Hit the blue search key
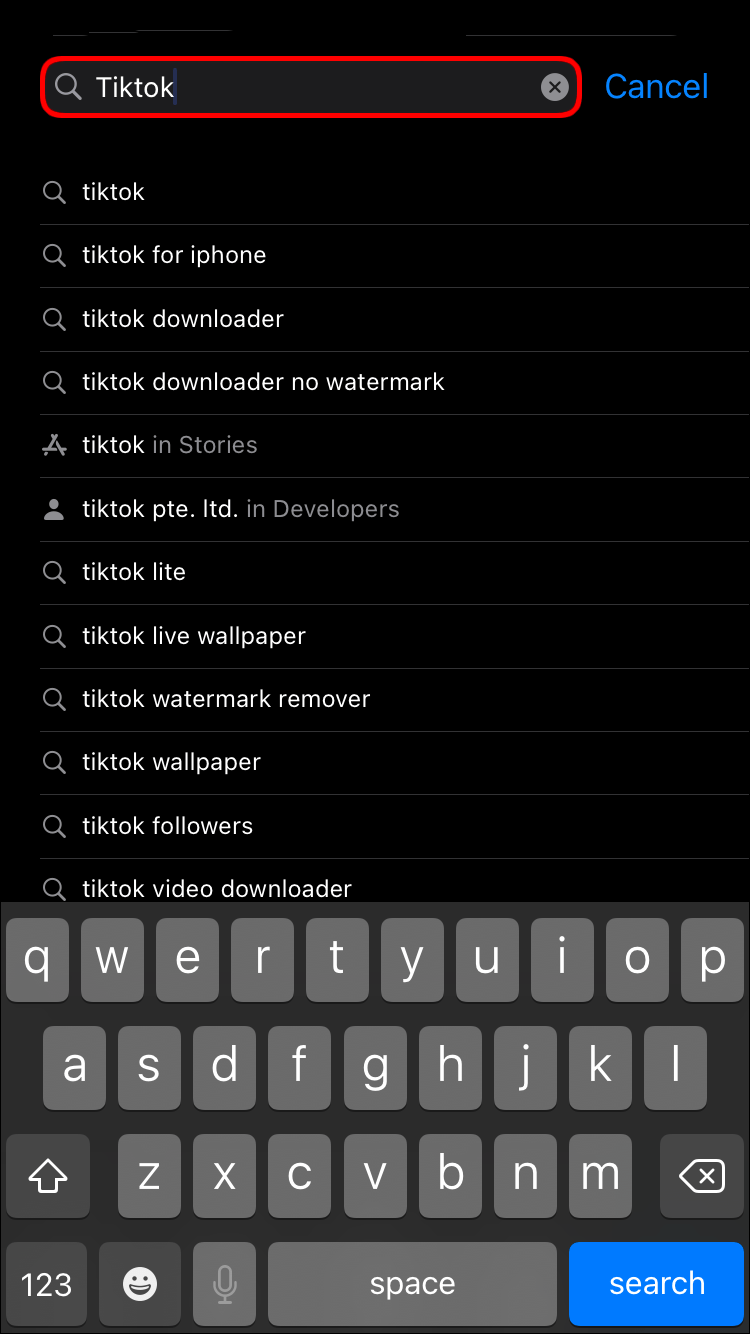Screen dimensions: 750x1334 (x=656, y=1284)
